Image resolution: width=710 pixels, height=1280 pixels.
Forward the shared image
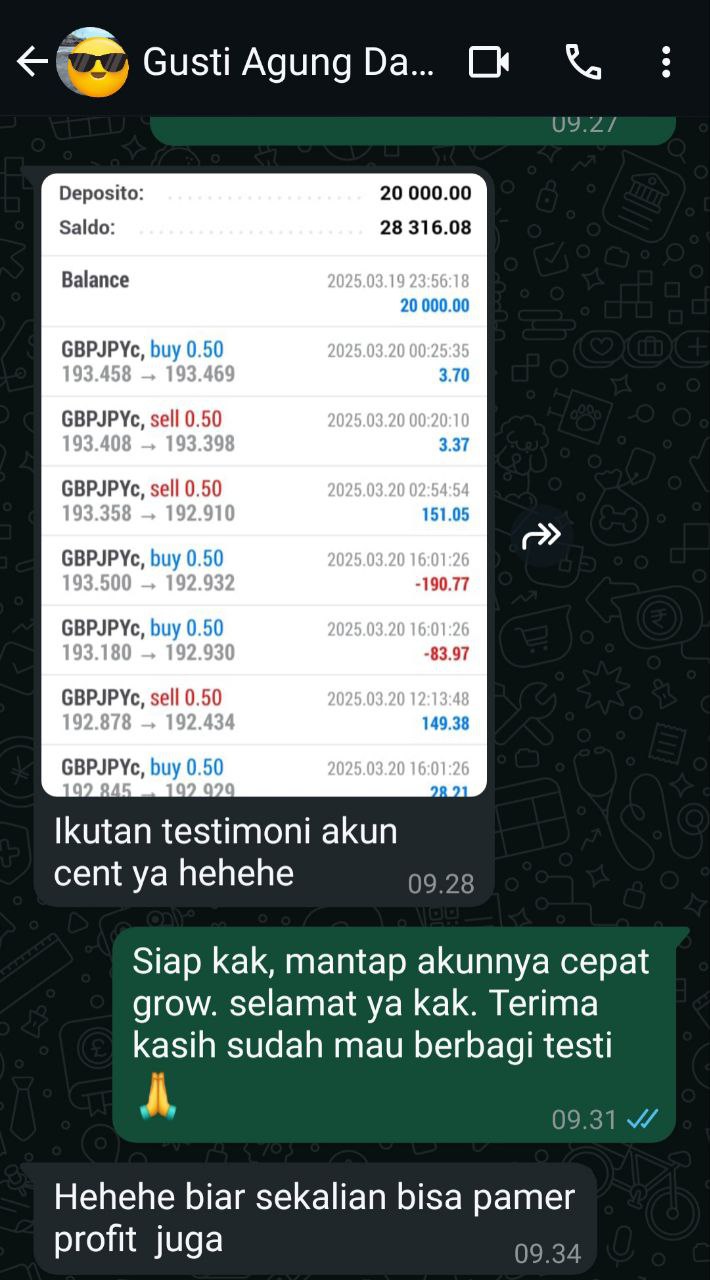click(x=541, y=537)
